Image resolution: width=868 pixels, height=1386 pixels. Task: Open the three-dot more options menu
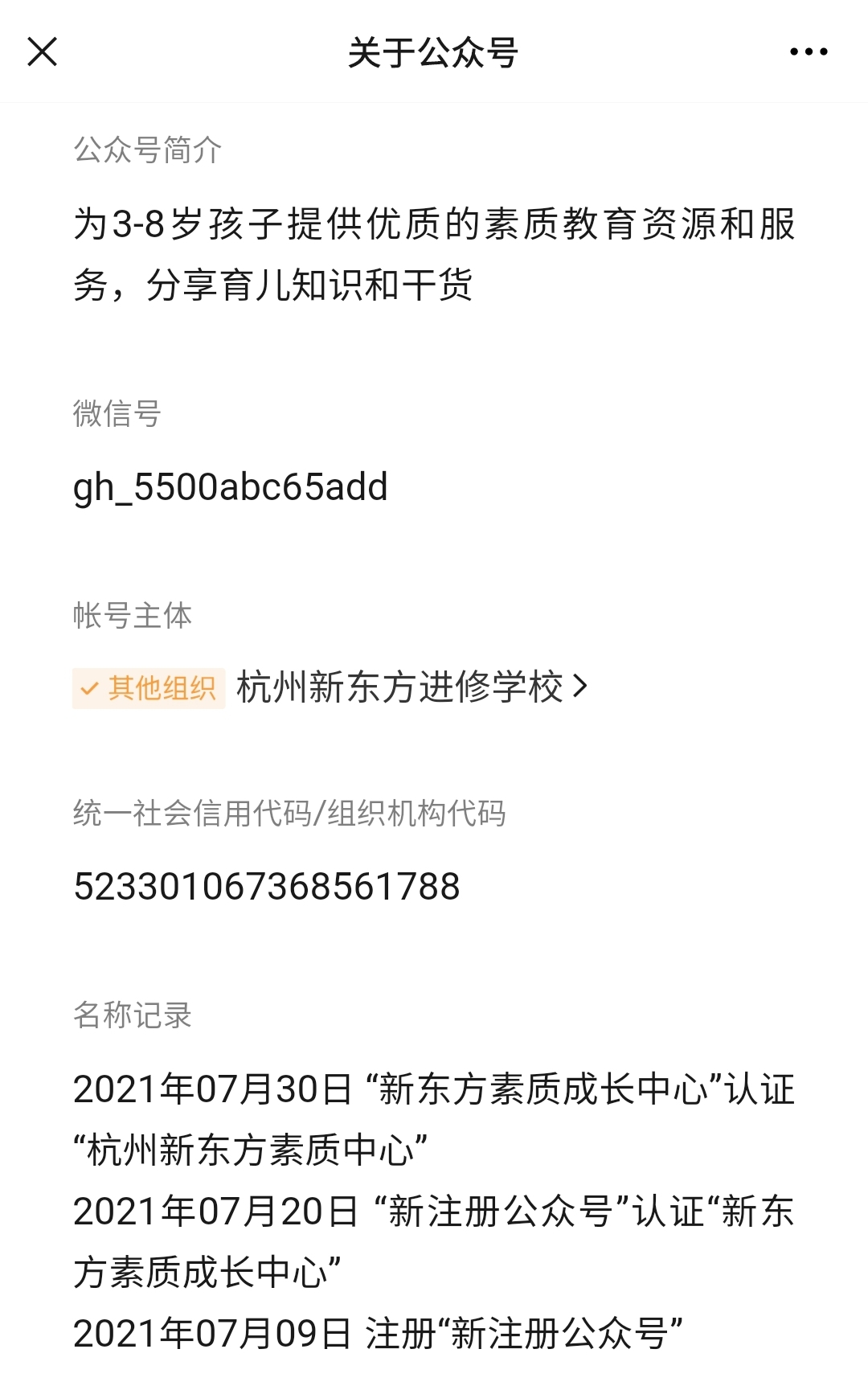[x=808, y=52]
